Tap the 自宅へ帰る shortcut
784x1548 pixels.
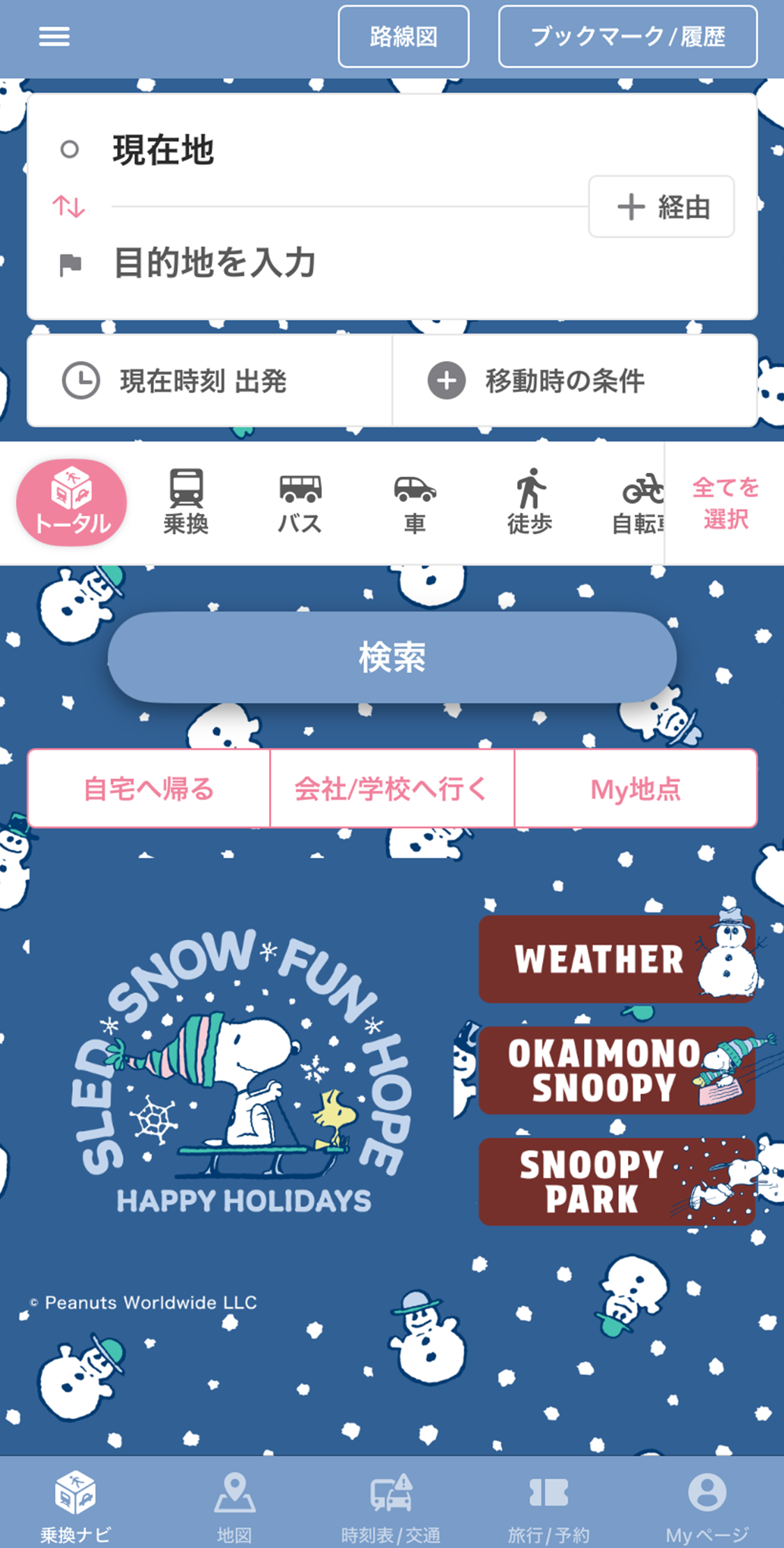[x=147, y=789]
